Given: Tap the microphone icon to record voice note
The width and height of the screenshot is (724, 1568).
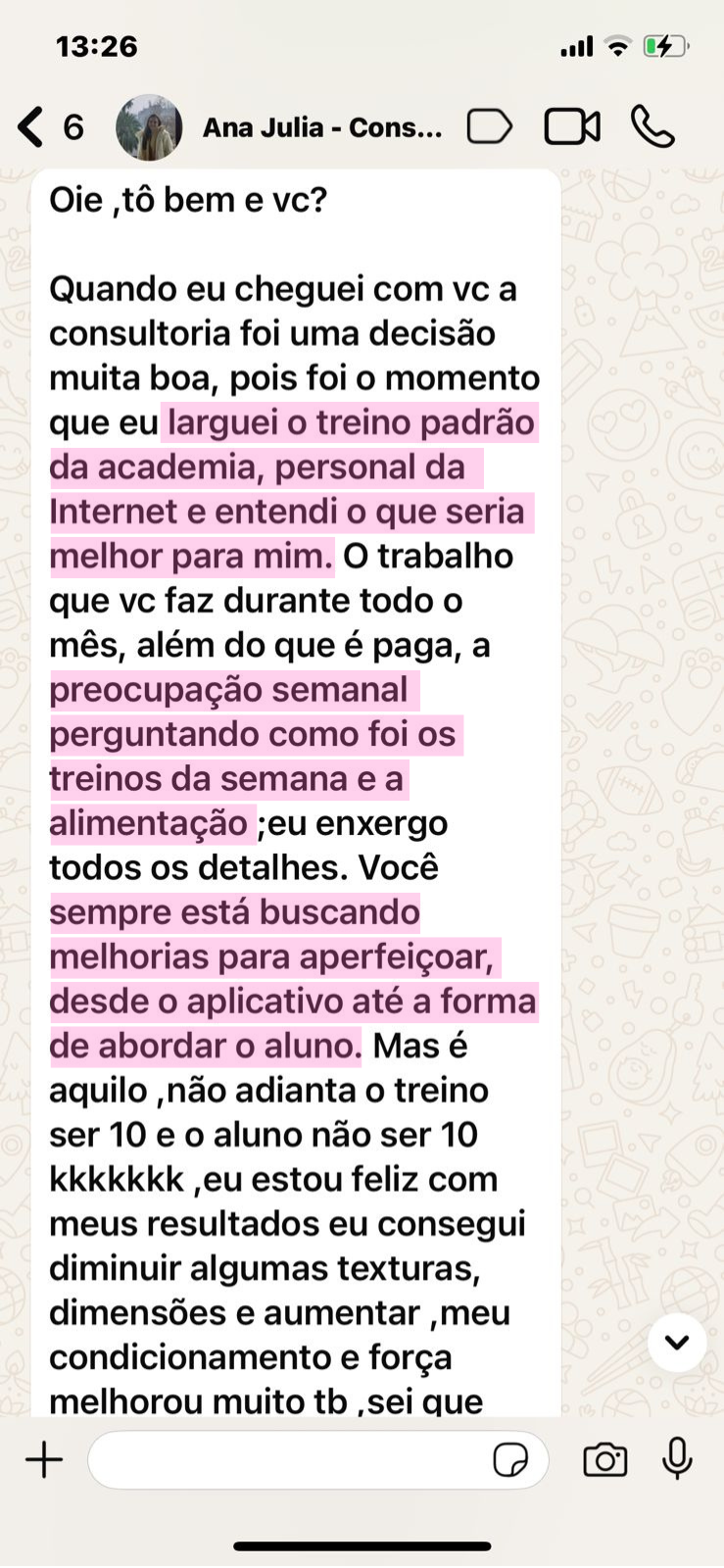Looking at the screenshot, I should 678,1460.
